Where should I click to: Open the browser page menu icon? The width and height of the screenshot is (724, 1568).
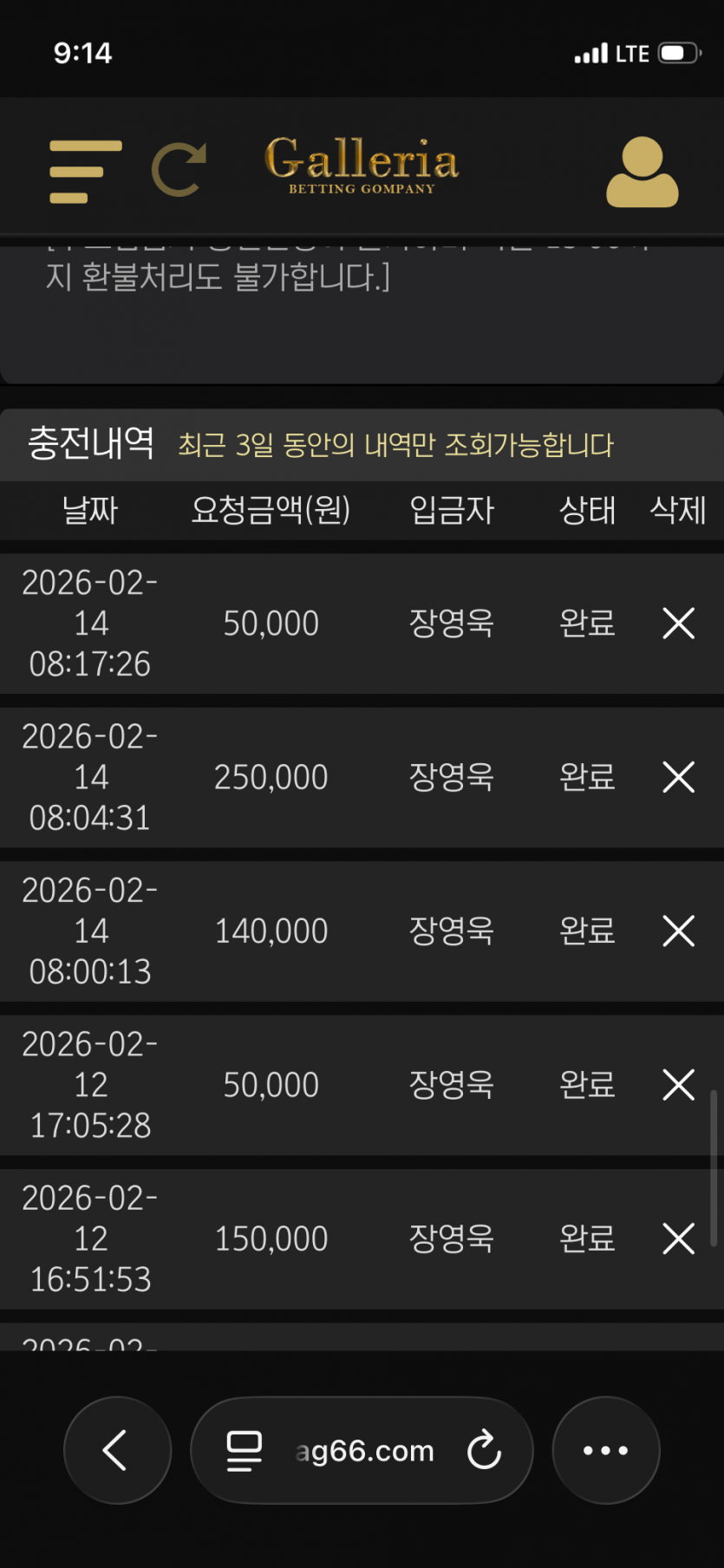pos(244,1451)
